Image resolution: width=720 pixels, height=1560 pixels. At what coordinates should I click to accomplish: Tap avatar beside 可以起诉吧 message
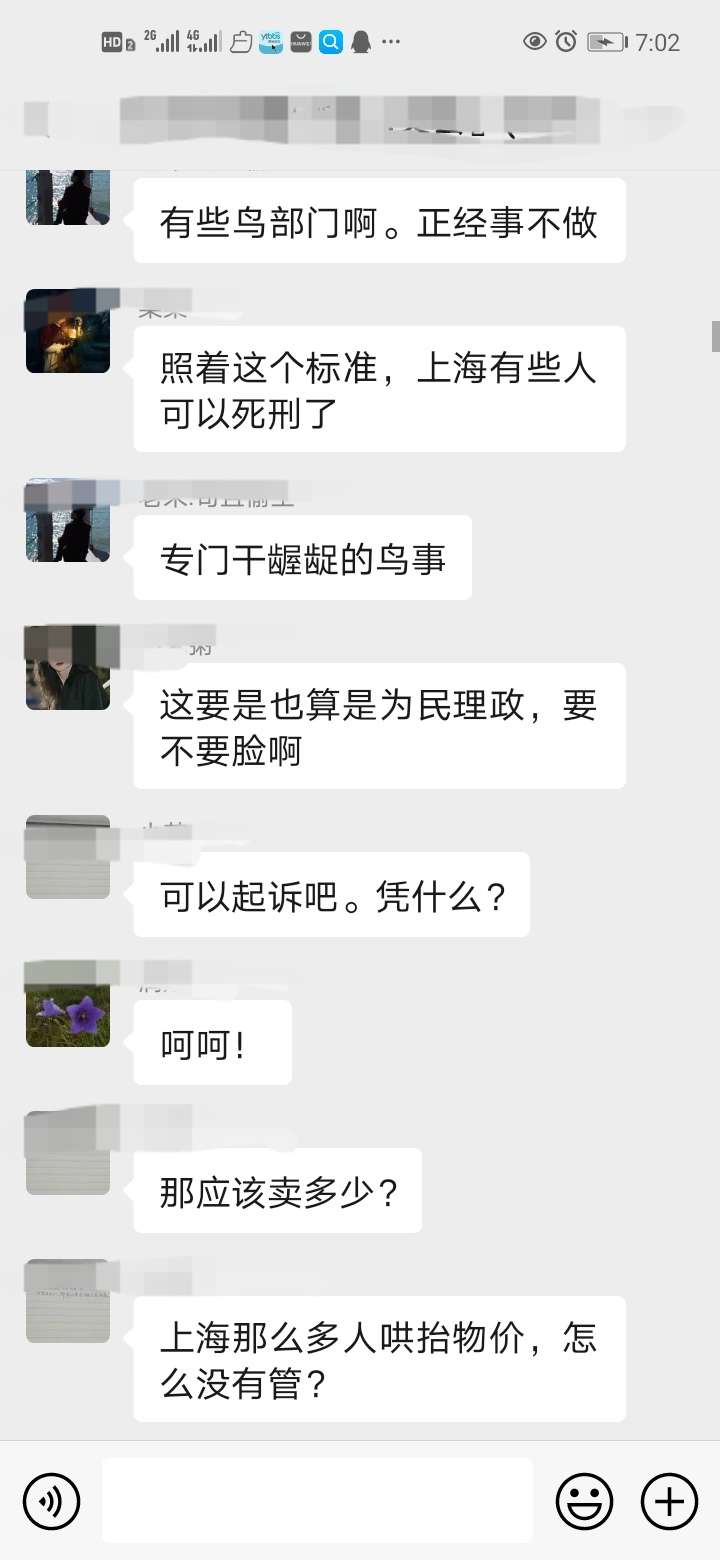(68, 857)
